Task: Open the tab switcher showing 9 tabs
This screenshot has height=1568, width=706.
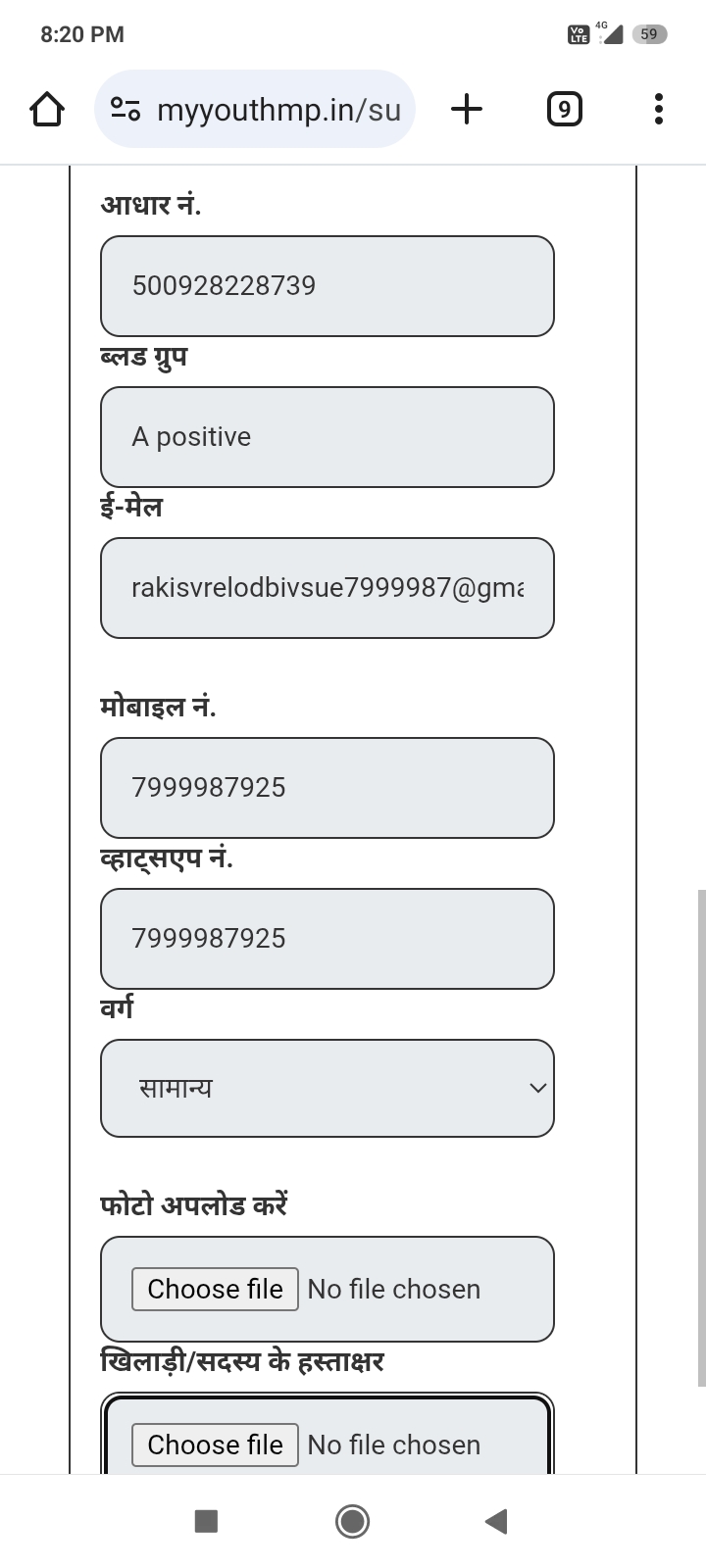Action: (x=564, y=109)
